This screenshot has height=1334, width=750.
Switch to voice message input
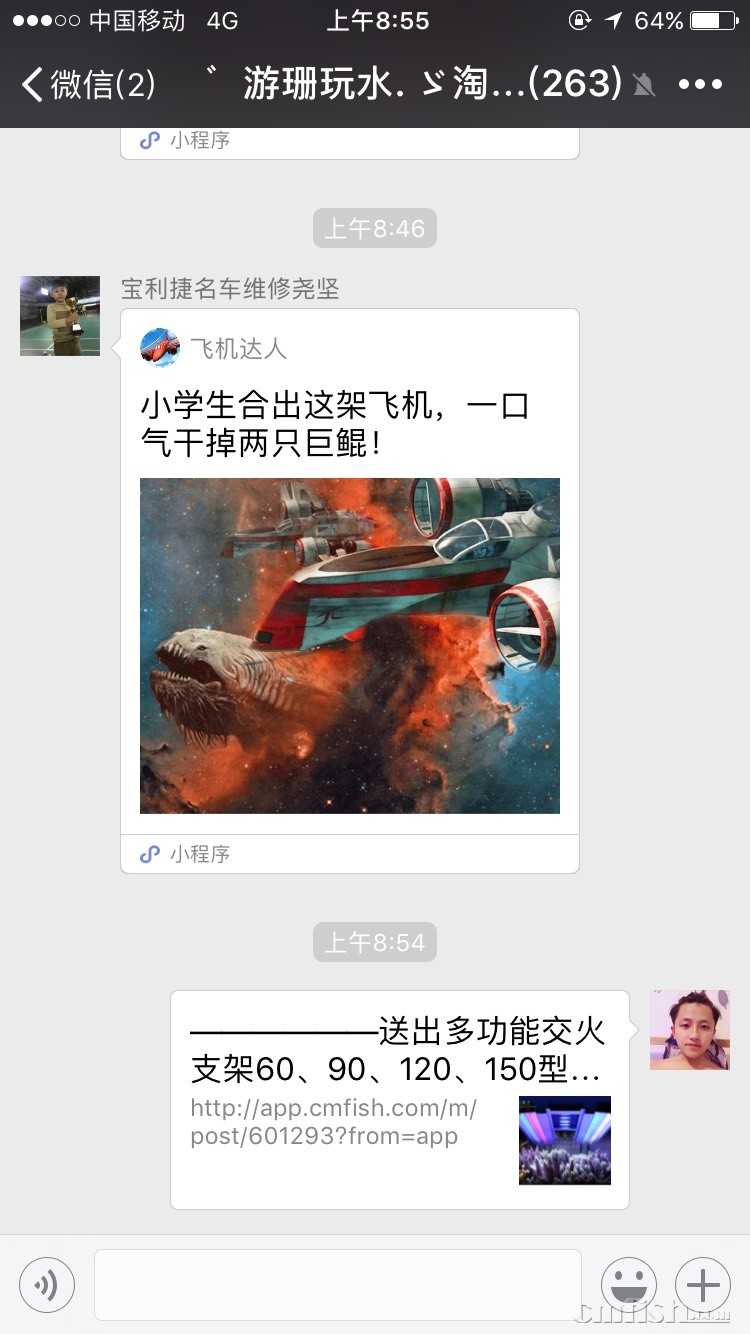[x=47, y=1285]
